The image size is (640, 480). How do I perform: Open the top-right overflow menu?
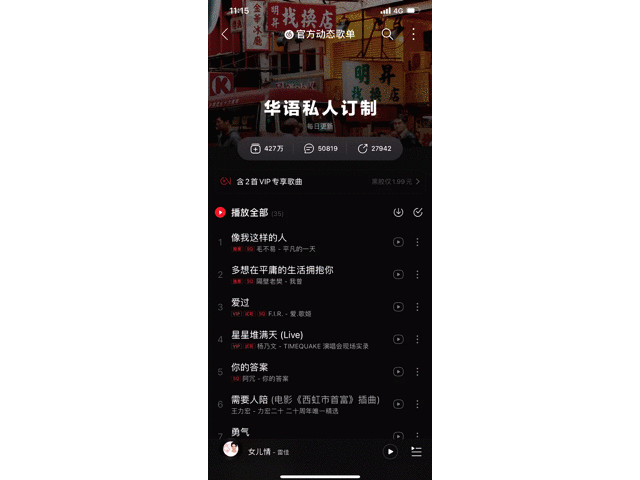point(413,34)
